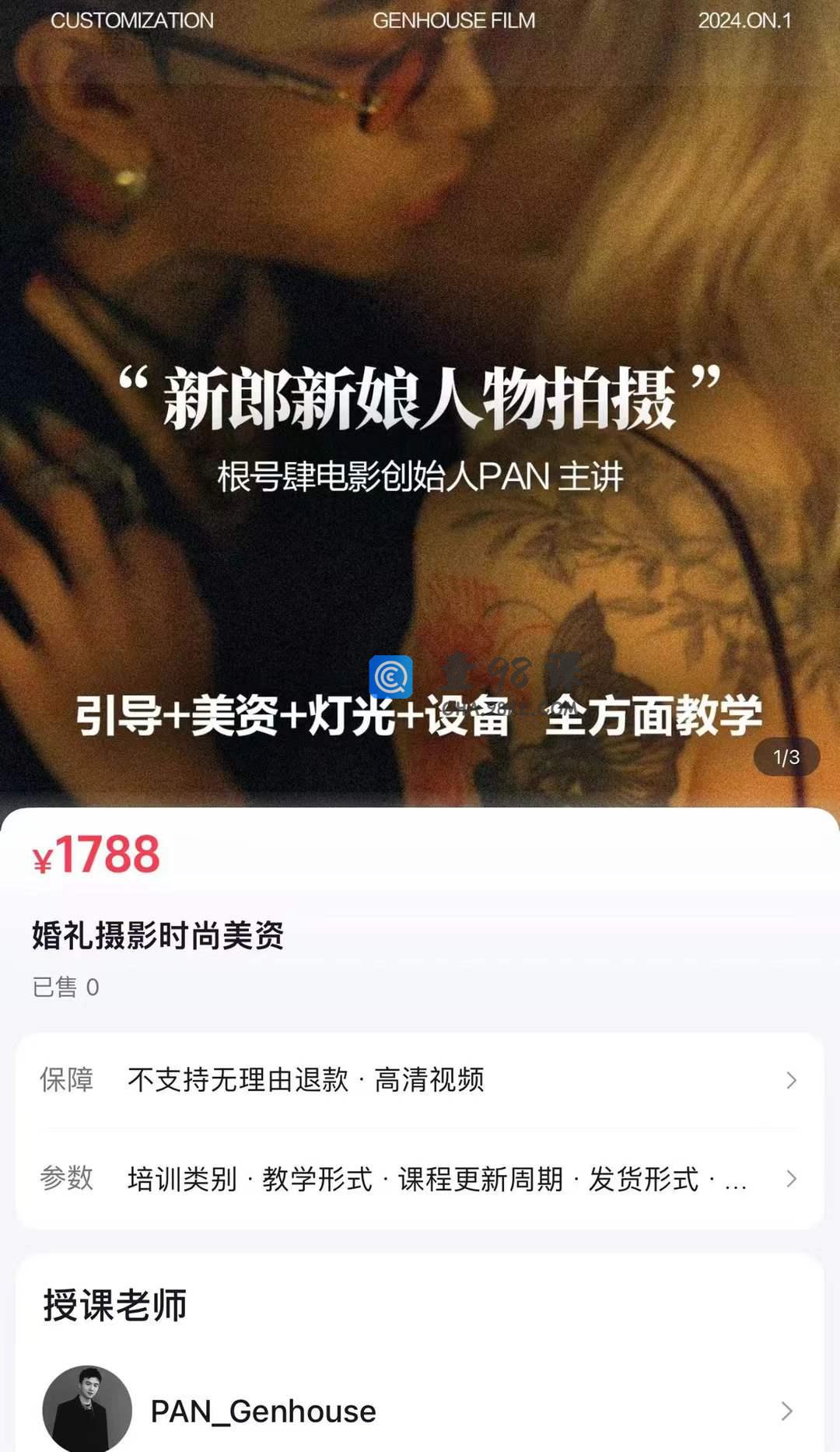Expand the 参数 course parameters row
Viewport: 840px width, 1452px height.
point(420,1178)
